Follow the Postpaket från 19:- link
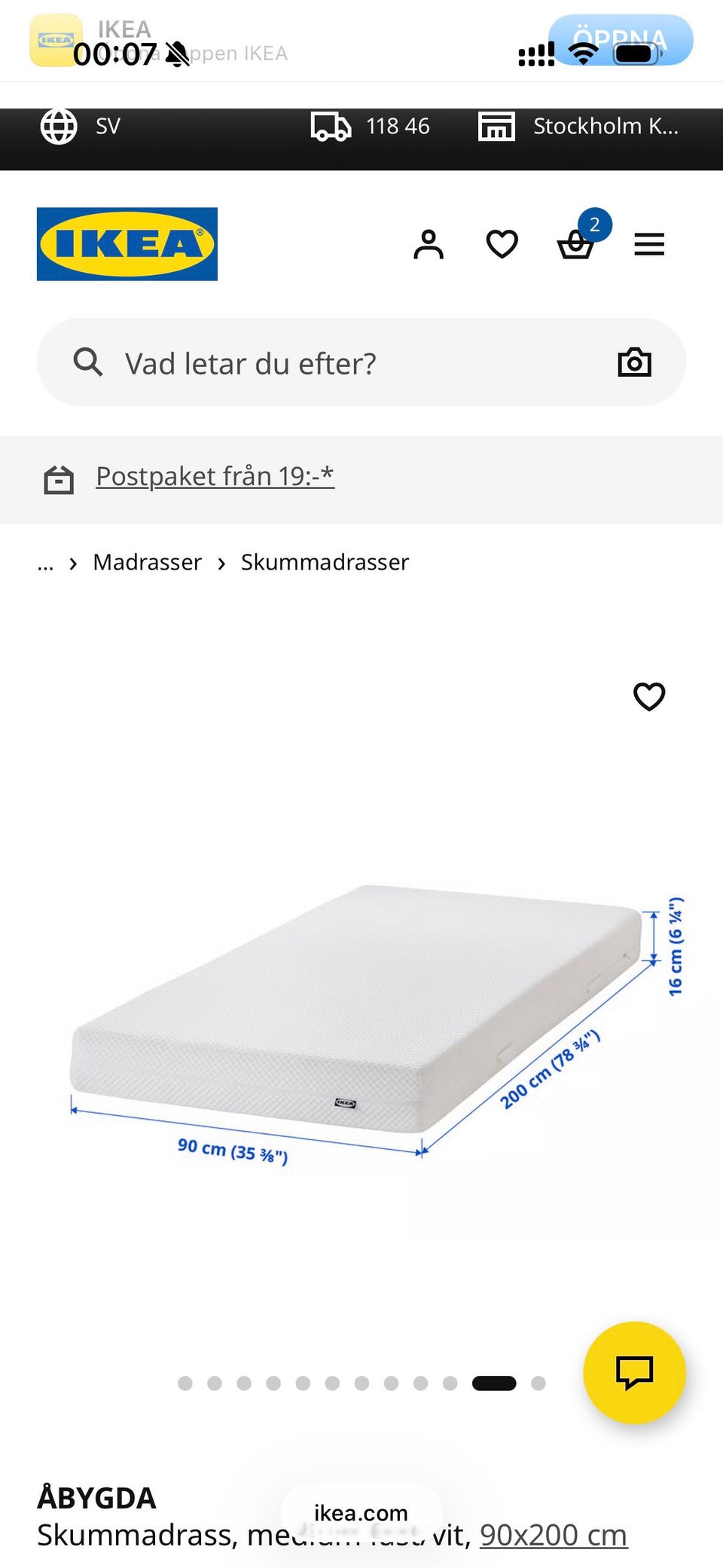 215,476
